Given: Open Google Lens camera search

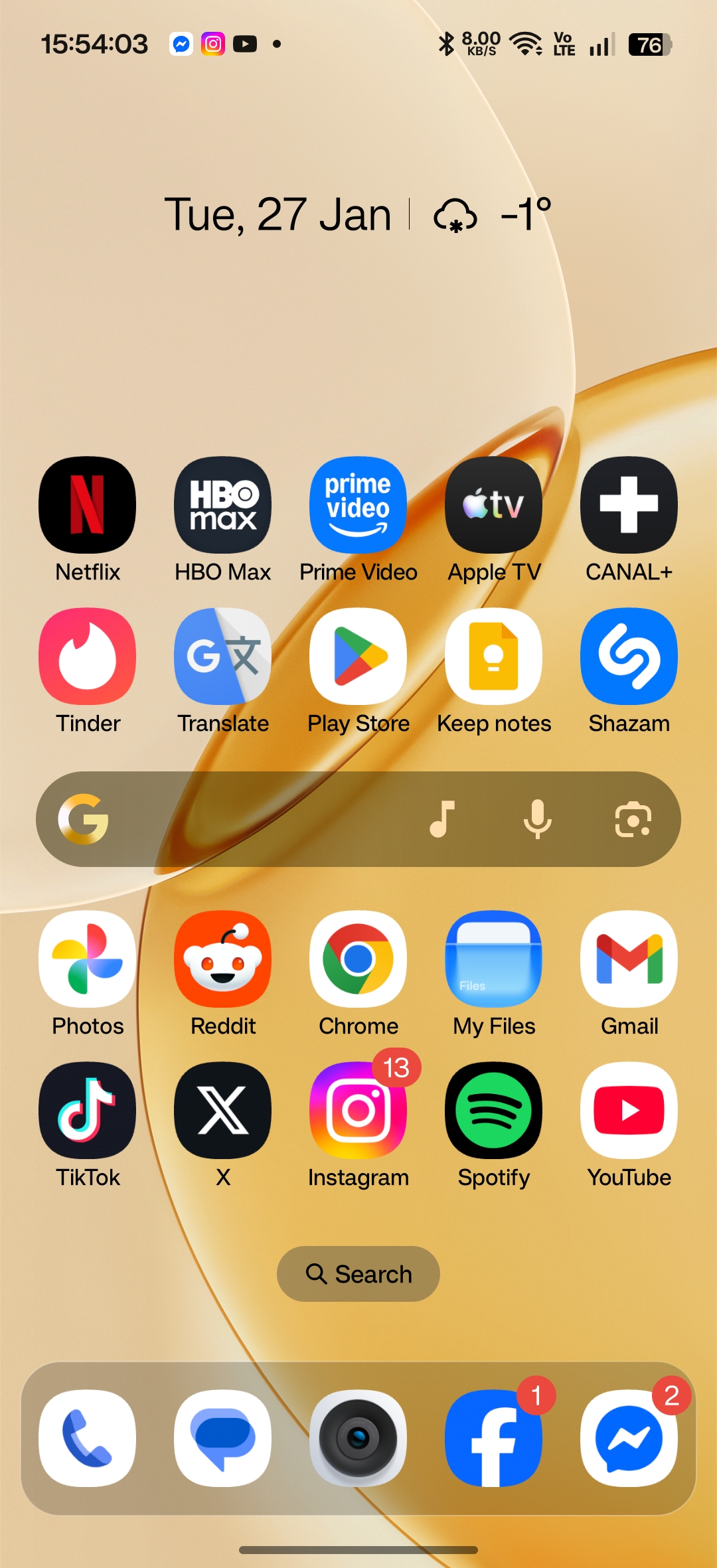Looking at the screenshot, I should pyautogui.click(x=633, y=819).
